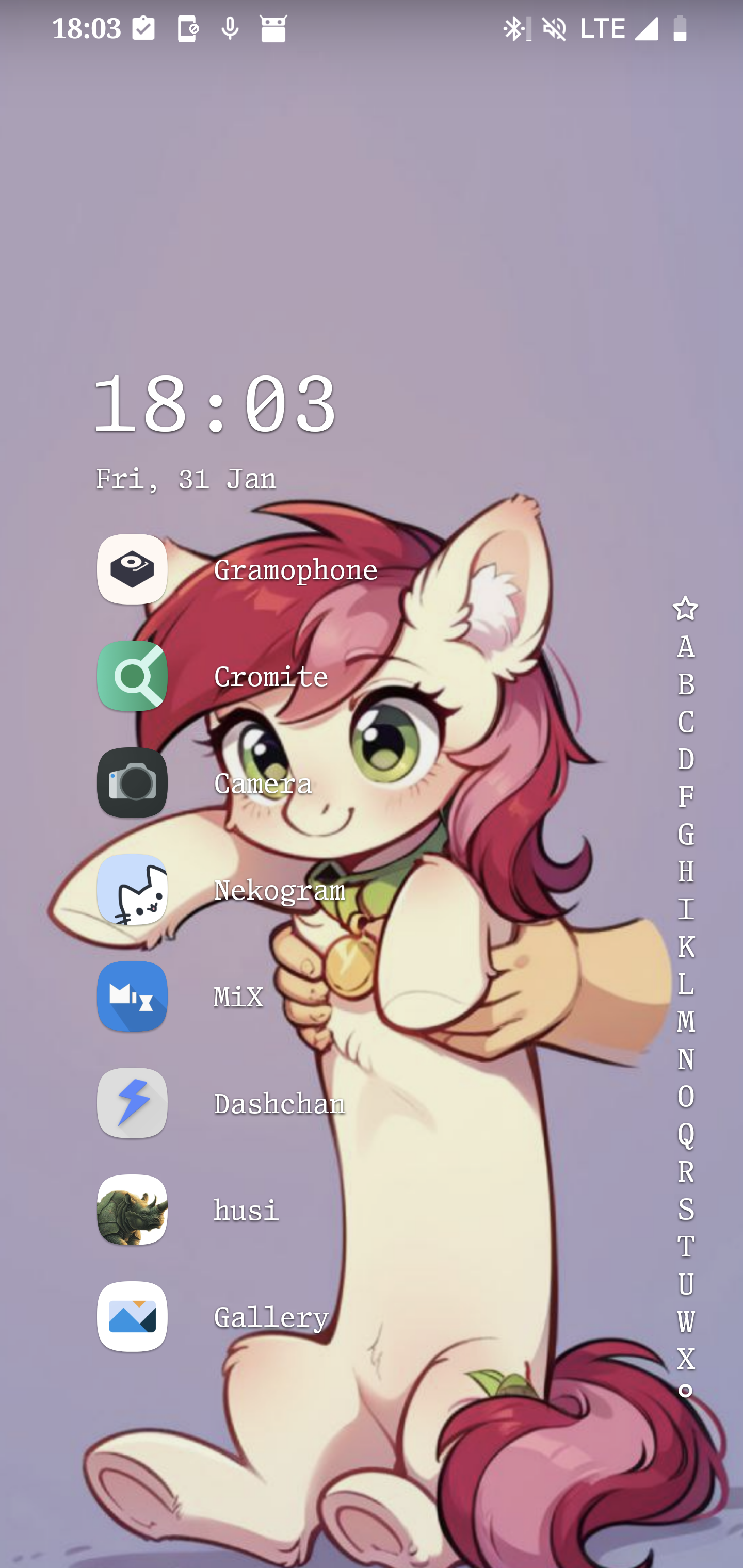Launch Dashchan
Screen dimensions: 743x1568
(222, 1104)
